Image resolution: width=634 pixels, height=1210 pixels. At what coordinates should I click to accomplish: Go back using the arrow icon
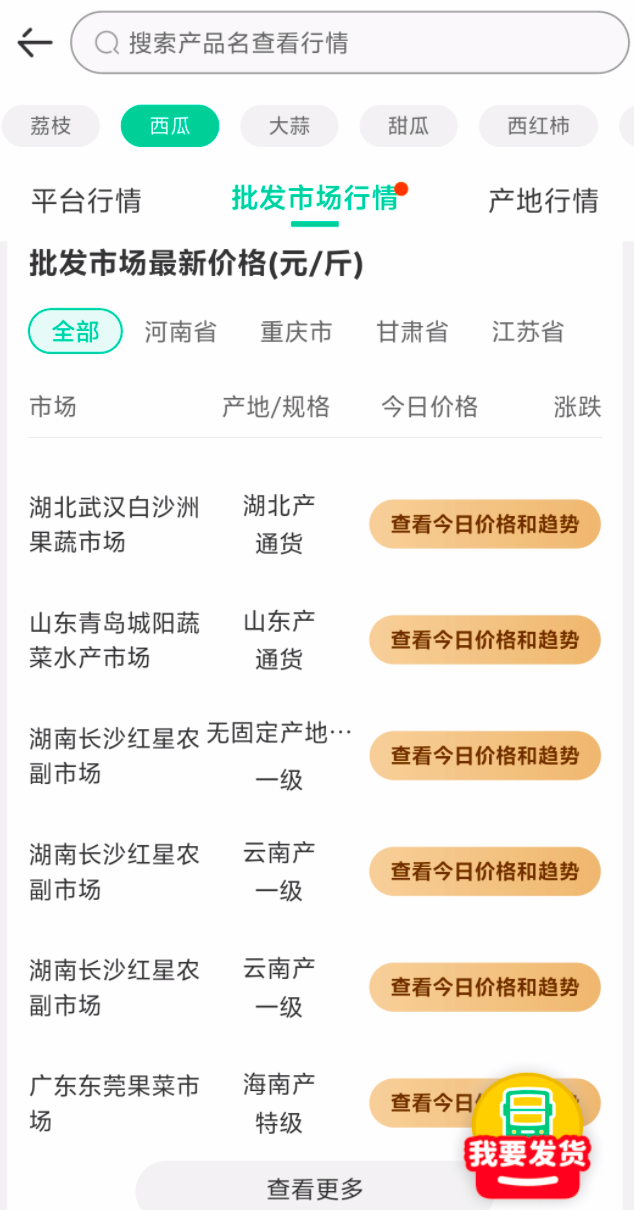pos(34,43)
